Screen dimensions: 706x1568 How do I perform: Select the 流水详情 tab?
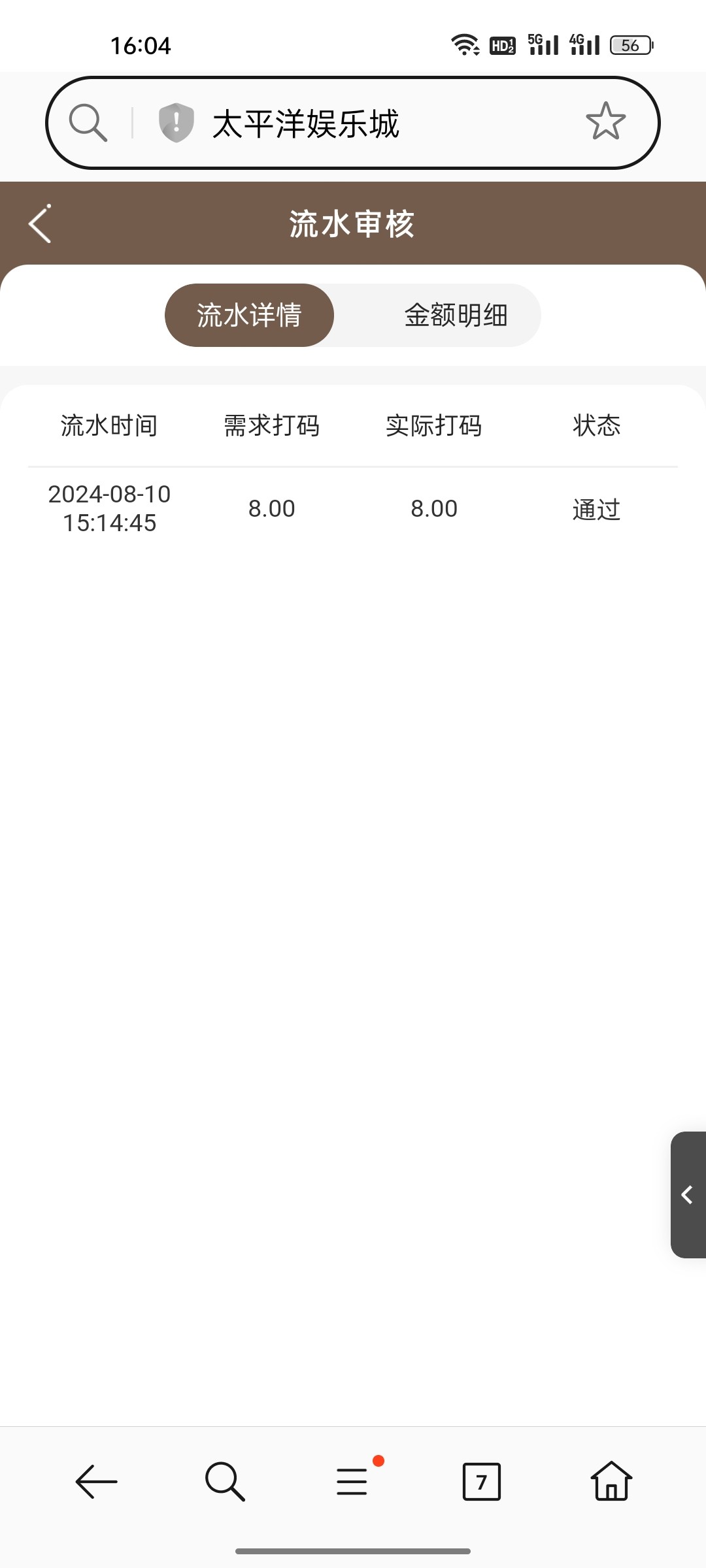(x=249, y=316)
